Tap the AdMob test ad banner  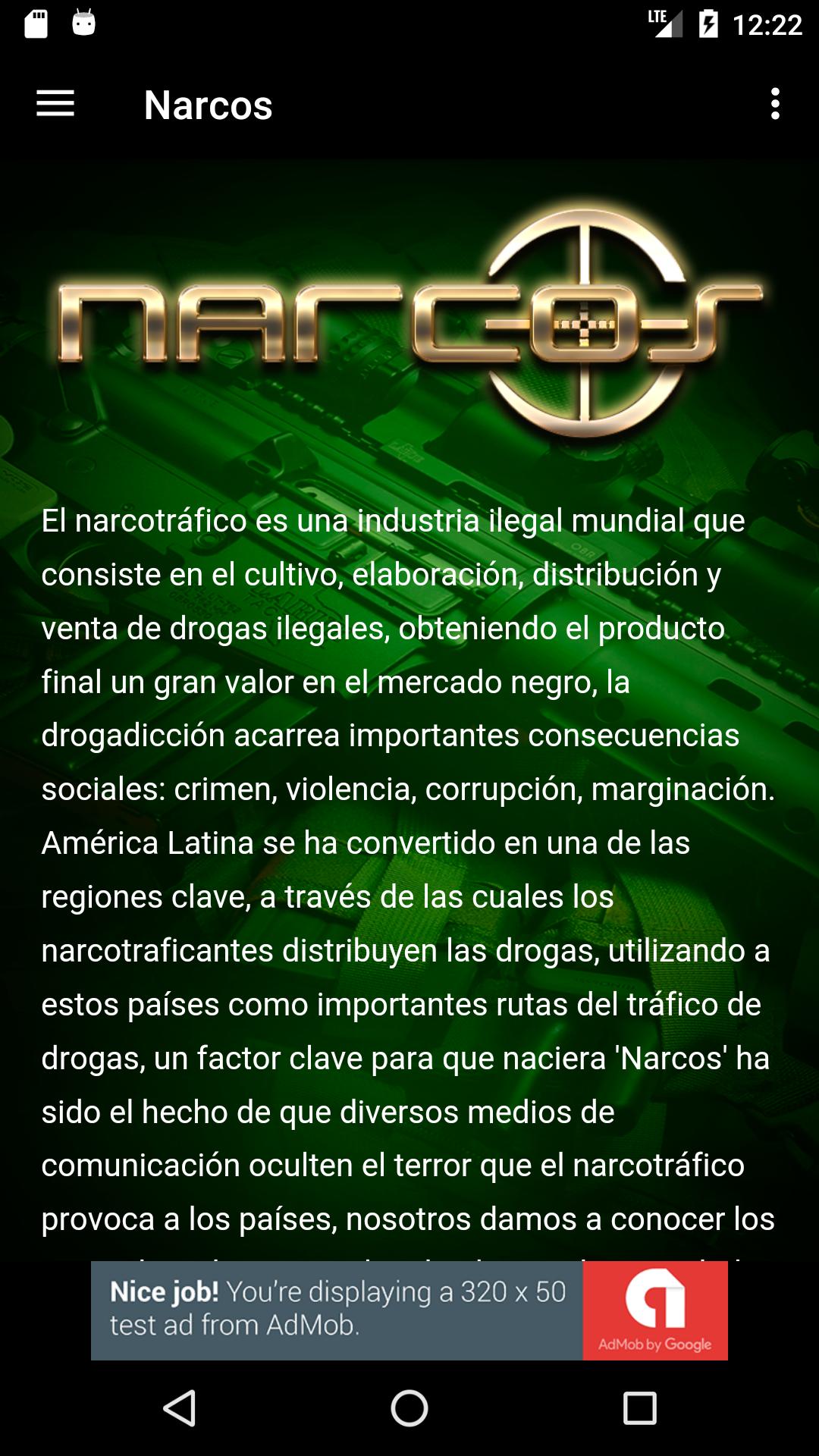pyautogui.click(x=409, y=1310)
